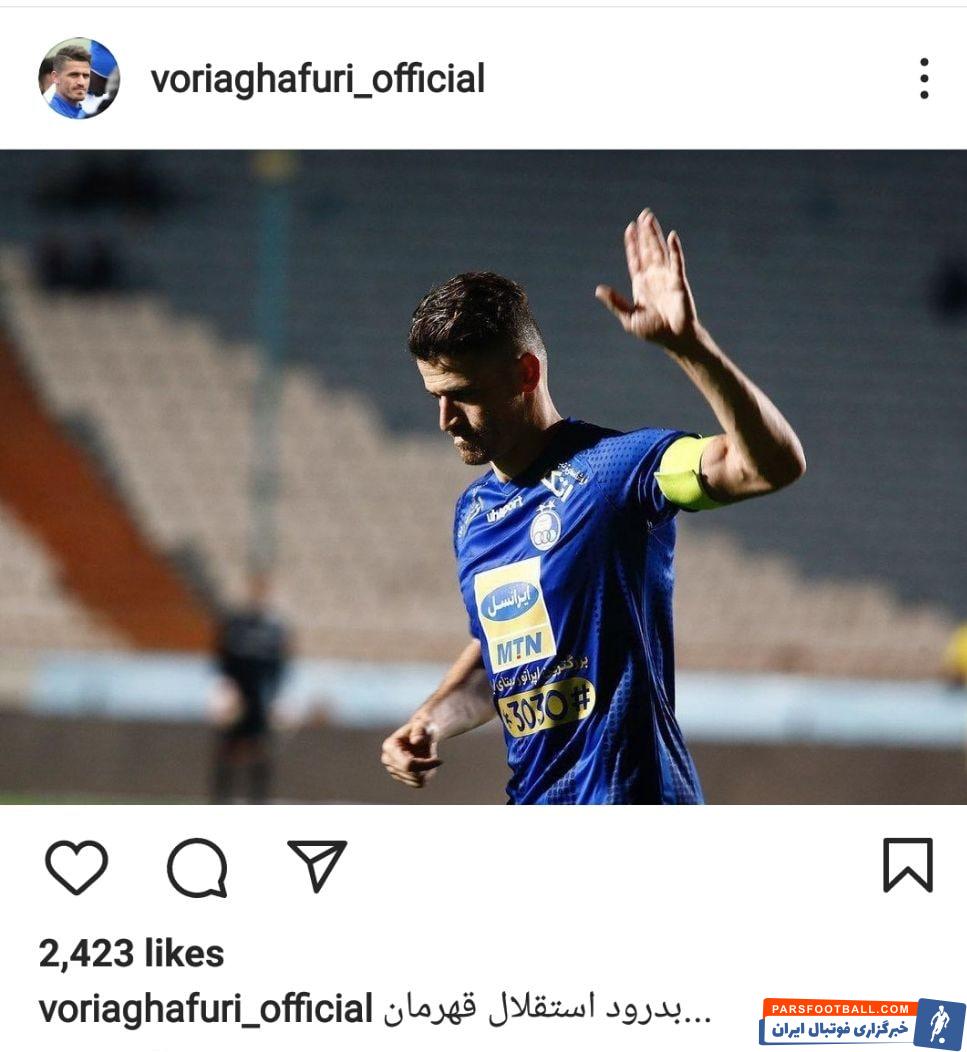Open voriaghafuri_official username at post header
The height and width of the screenshot is (1052, 967).
(x=317, y=78)
